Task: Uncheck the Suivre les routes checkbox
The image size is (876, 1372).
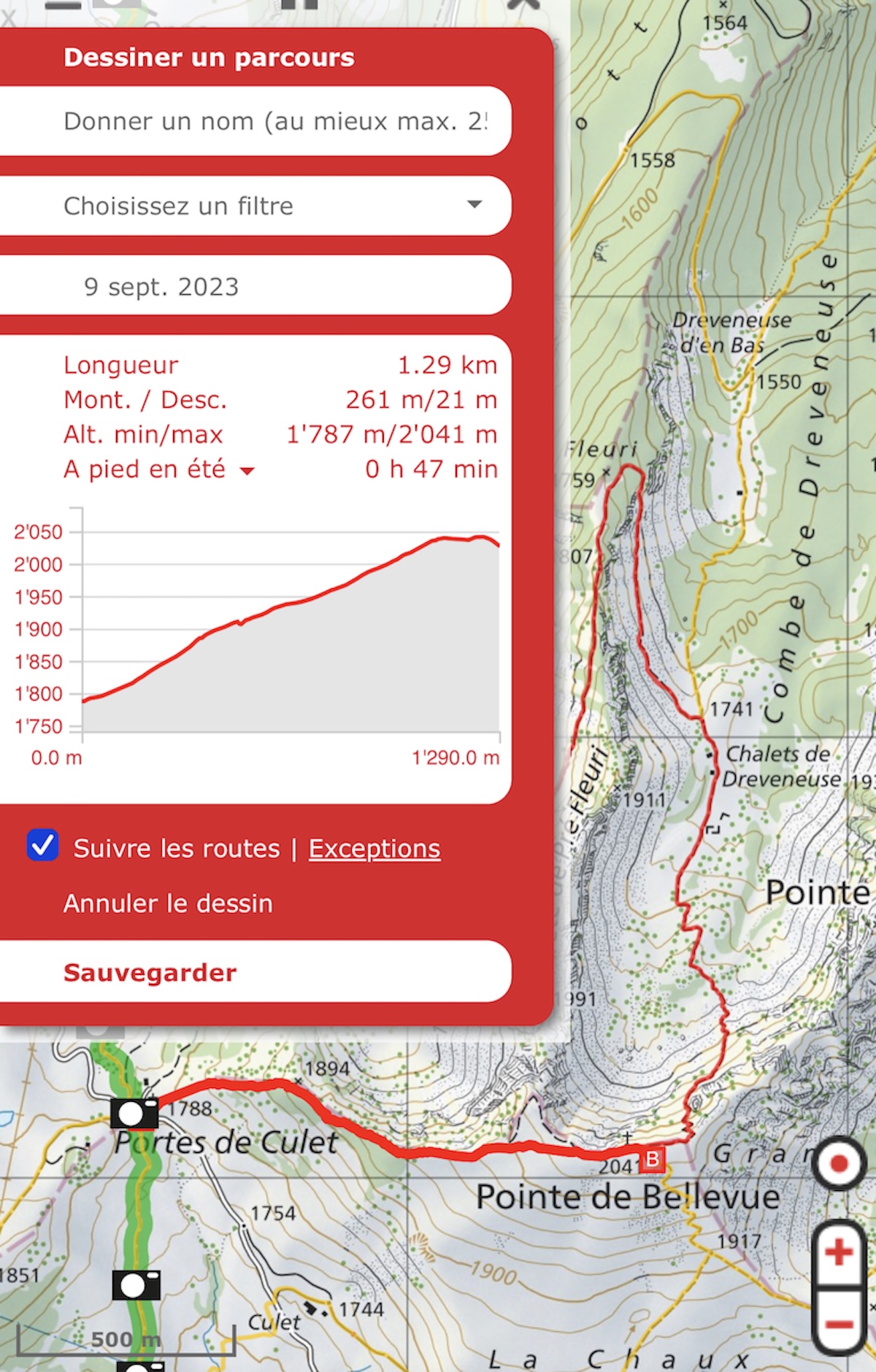Action: (x=43, y=847)
